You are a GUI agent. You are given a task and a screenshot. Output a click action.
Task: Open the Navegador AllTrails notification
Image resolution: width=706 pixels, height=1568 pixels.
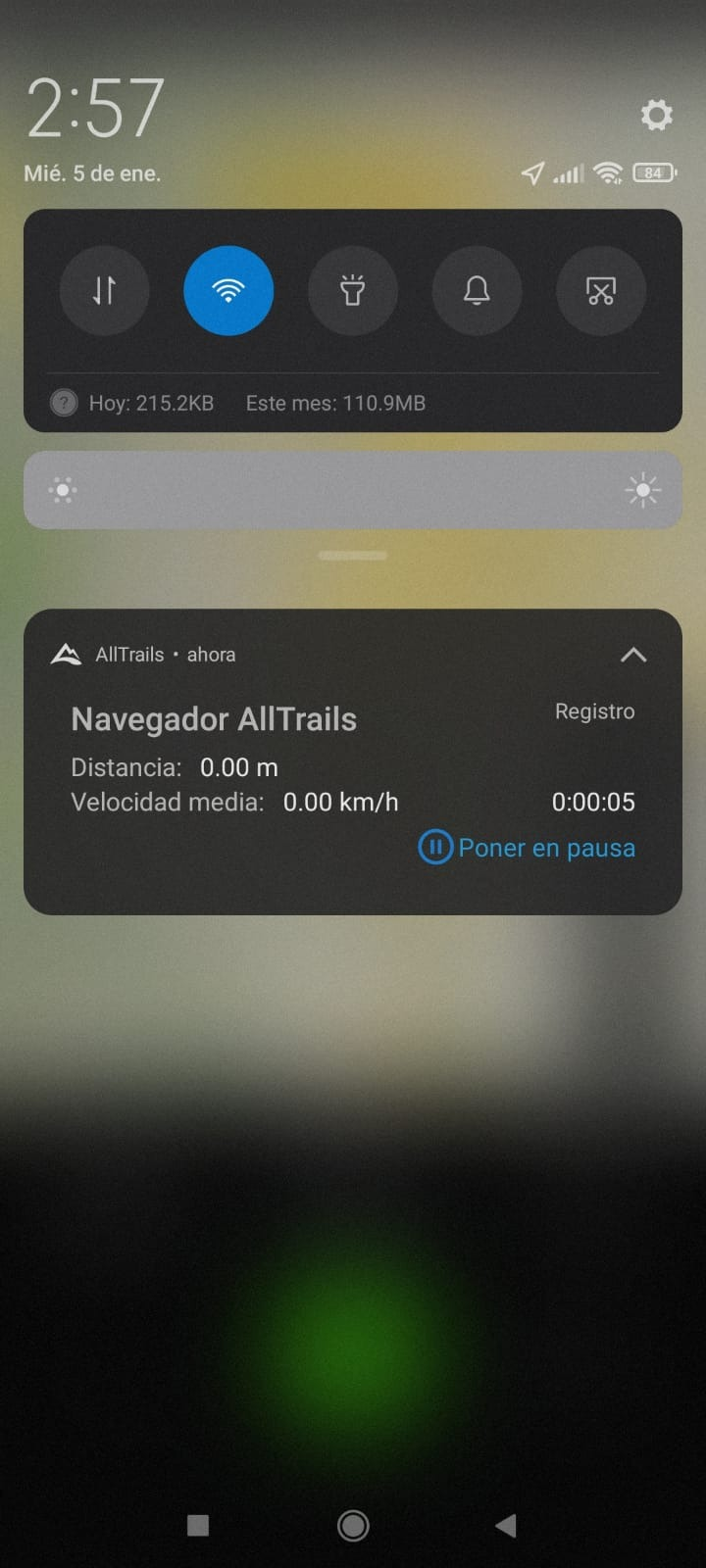(214, 719)
